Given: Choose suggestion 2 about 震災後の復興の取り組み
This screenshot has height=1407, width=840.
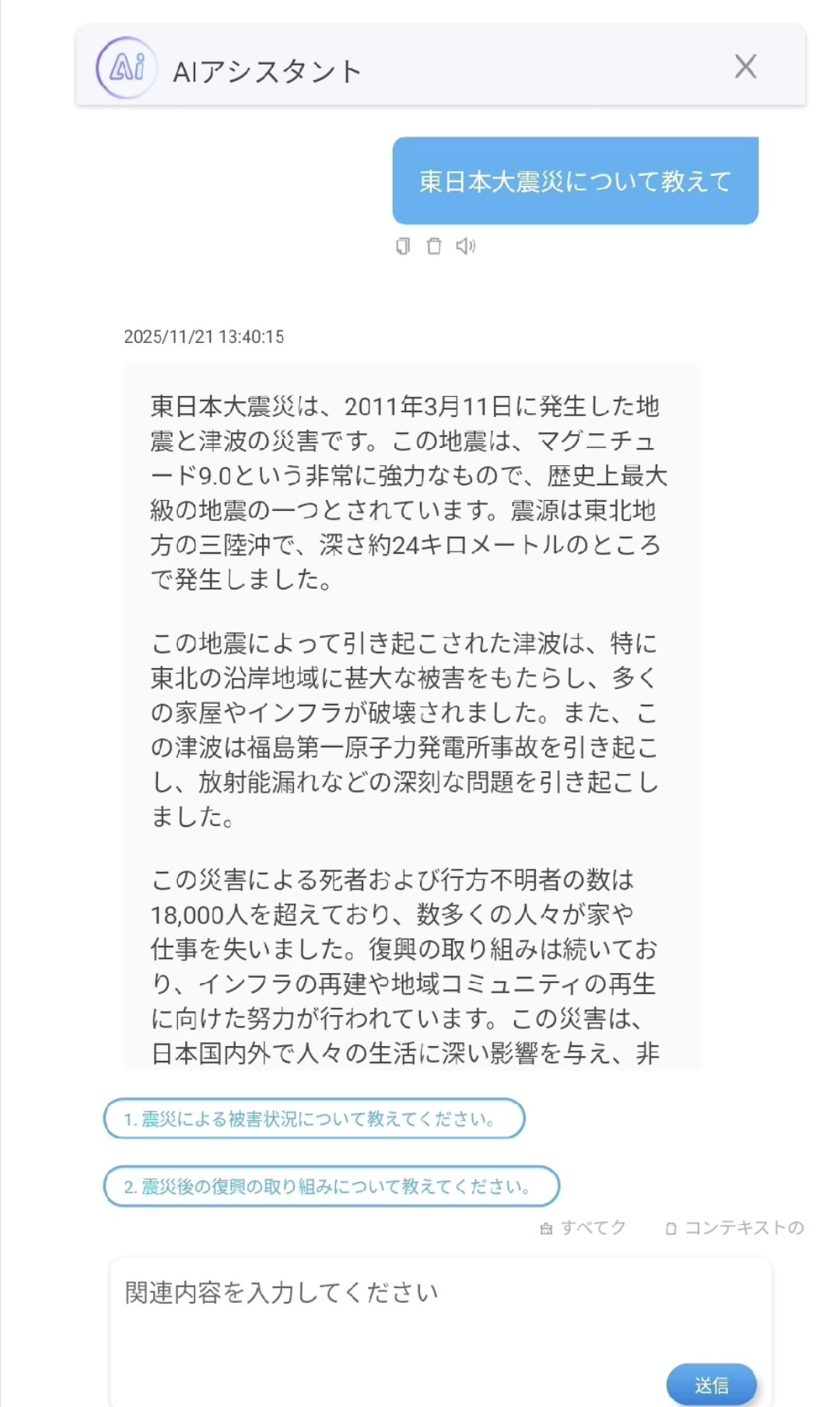Looking at the screenshot, I should (x=331, y=1186).
